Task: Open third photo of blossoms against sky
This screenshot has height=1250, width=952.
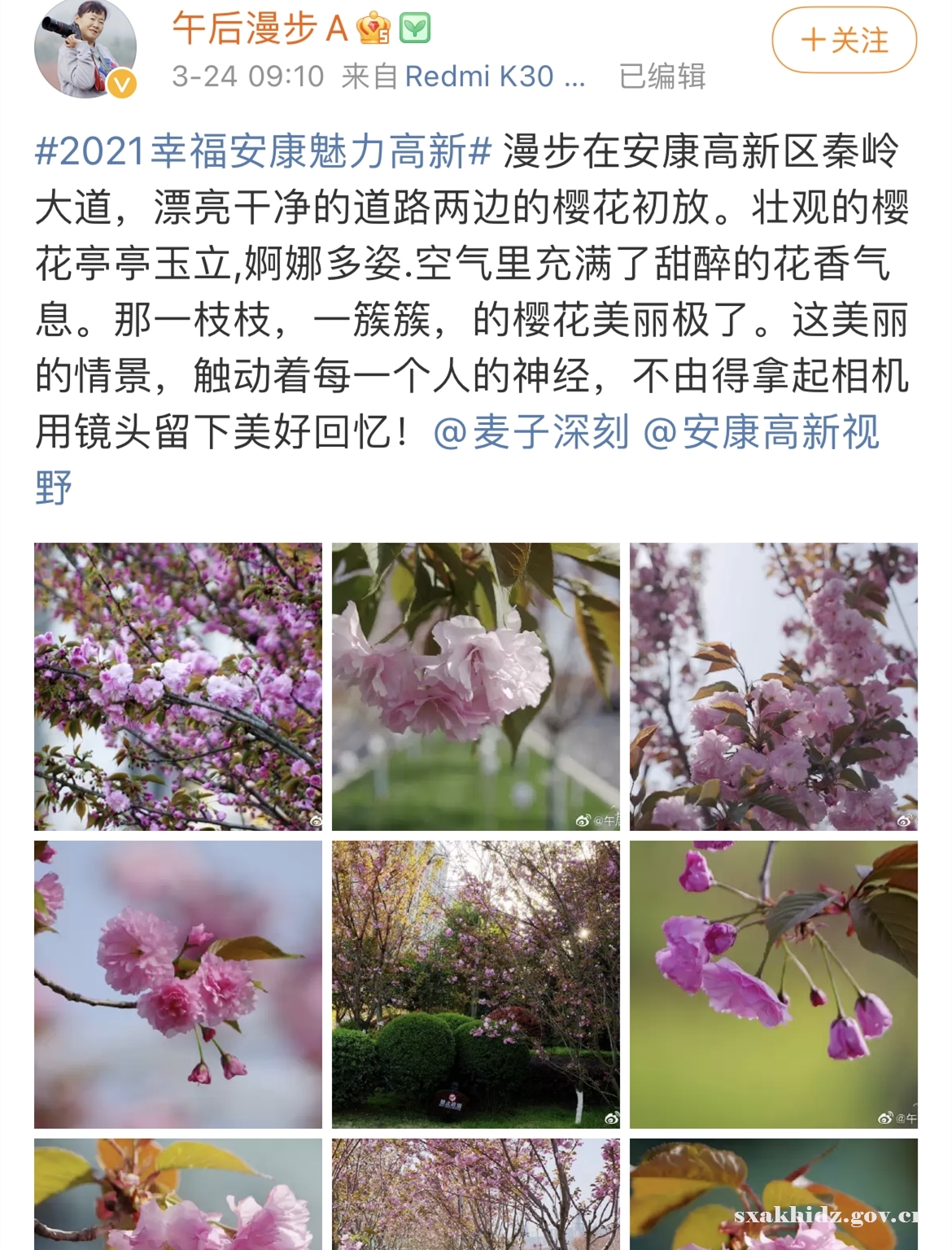Action: click(773, 686)
